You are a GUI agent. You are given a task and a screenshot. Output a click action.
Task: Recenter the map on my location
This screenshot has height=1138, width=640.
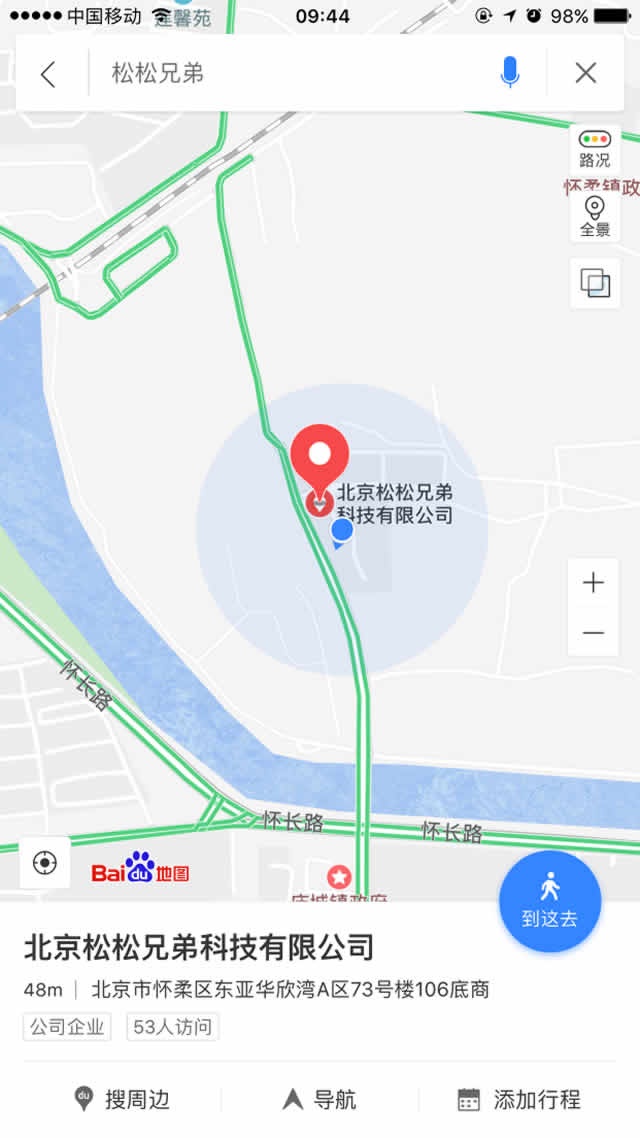[x=44, y=863]
